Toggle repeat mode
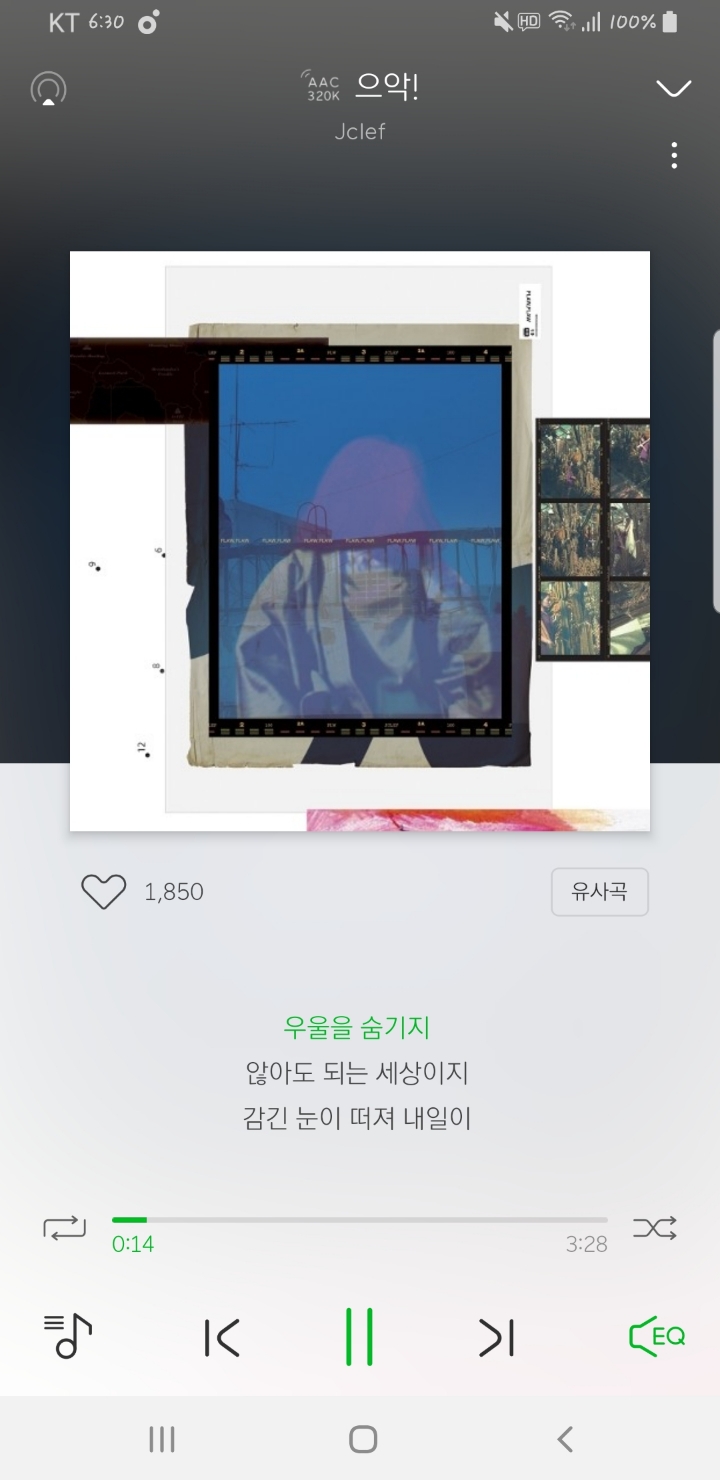Image resolution: width=720 pixels, height=1480 pixels. tap(64, 1228)
